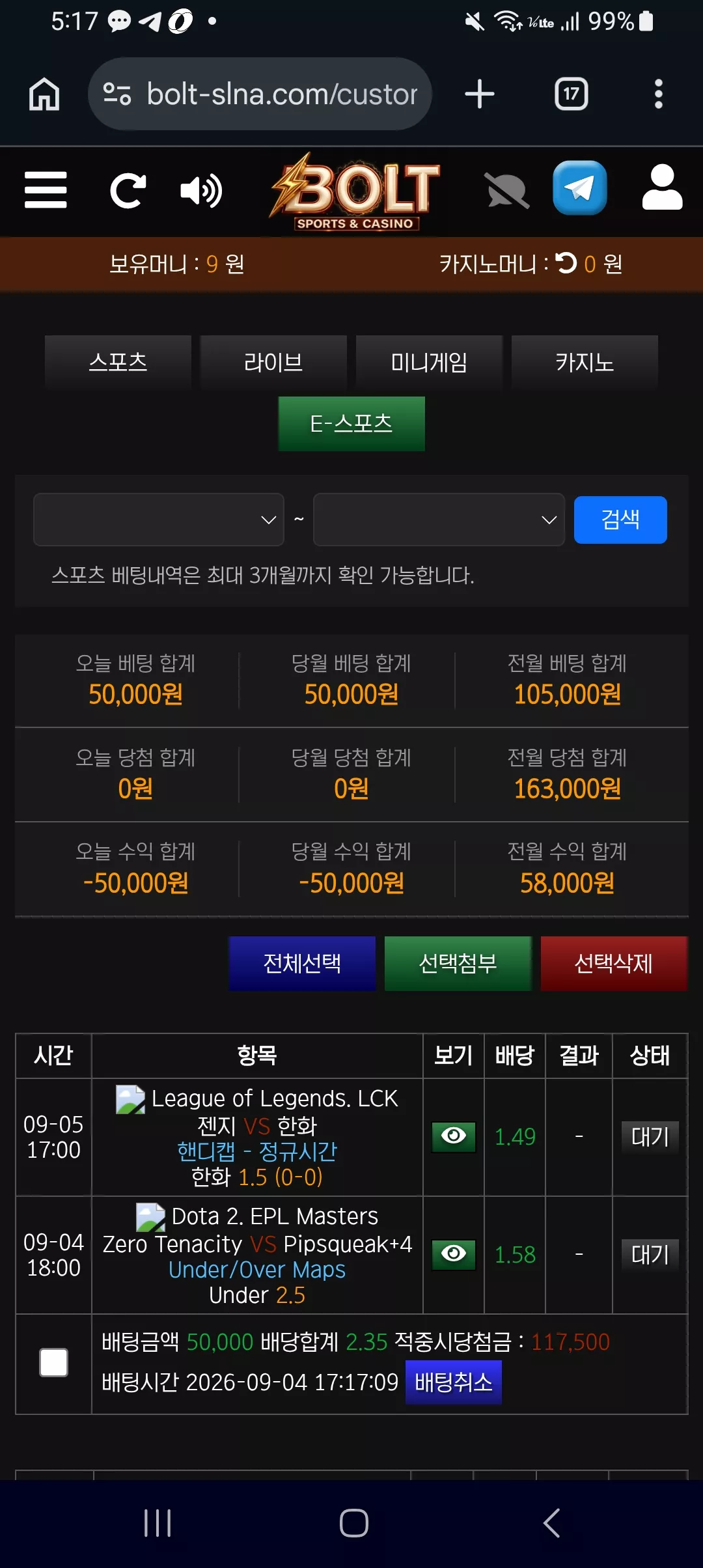Image resolution: width=703 pixels, height=1568 pixels.
Task: Switch to the 미니게임 tab
Action: [429, 362]
